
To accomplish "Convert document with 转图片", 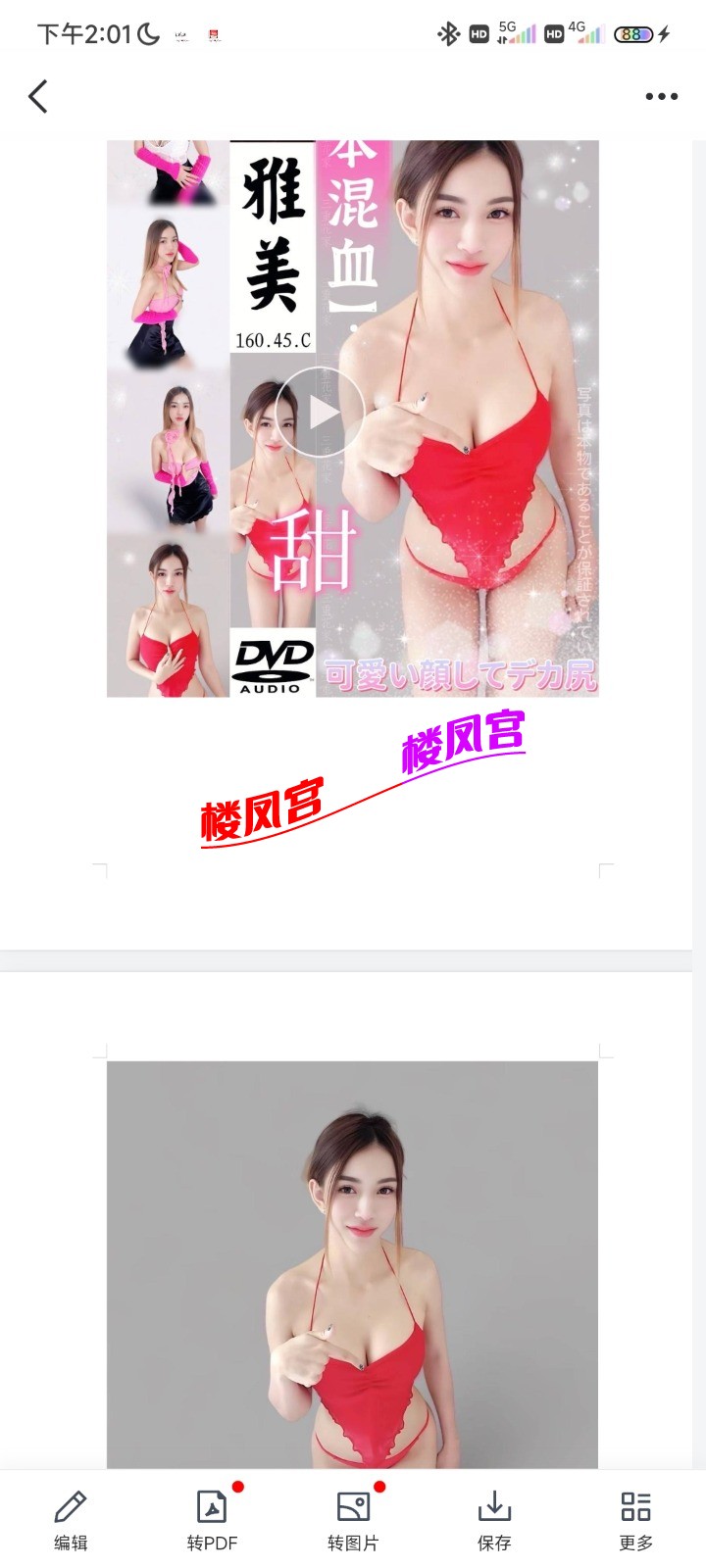I will [x=353, y=1519].
